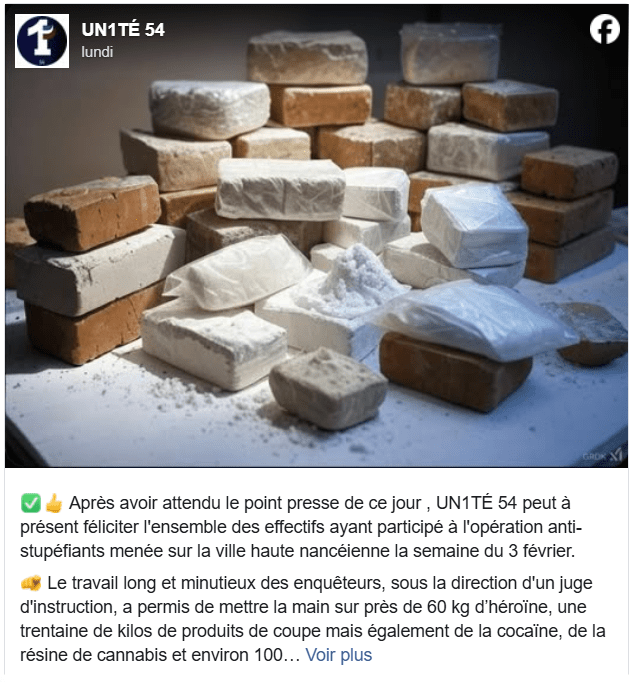Open the post's lundi timestamp
632x682 pixels.
(x=98, y=52)
